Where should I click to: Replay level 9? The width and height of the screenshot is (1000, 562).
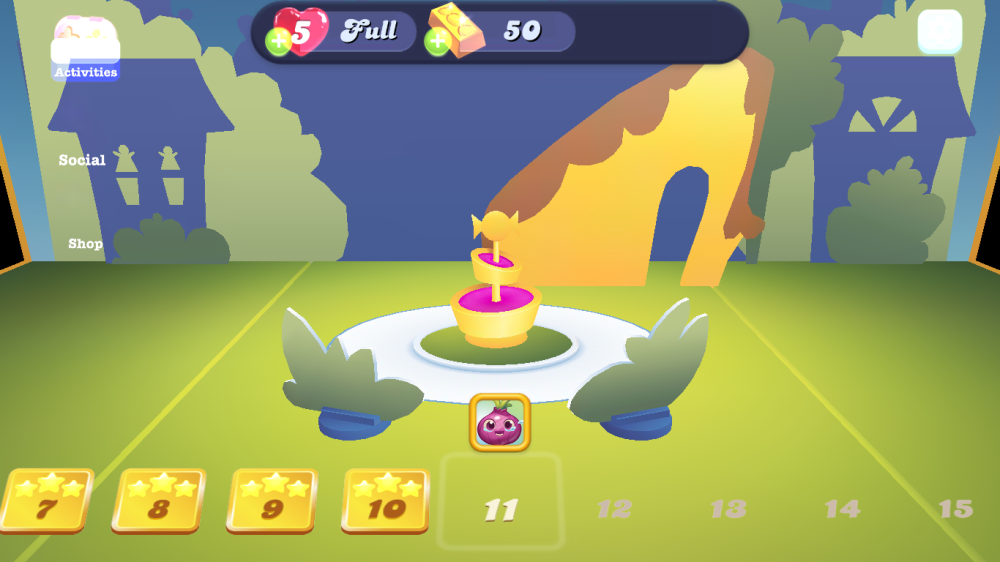(x=272, y=500)
